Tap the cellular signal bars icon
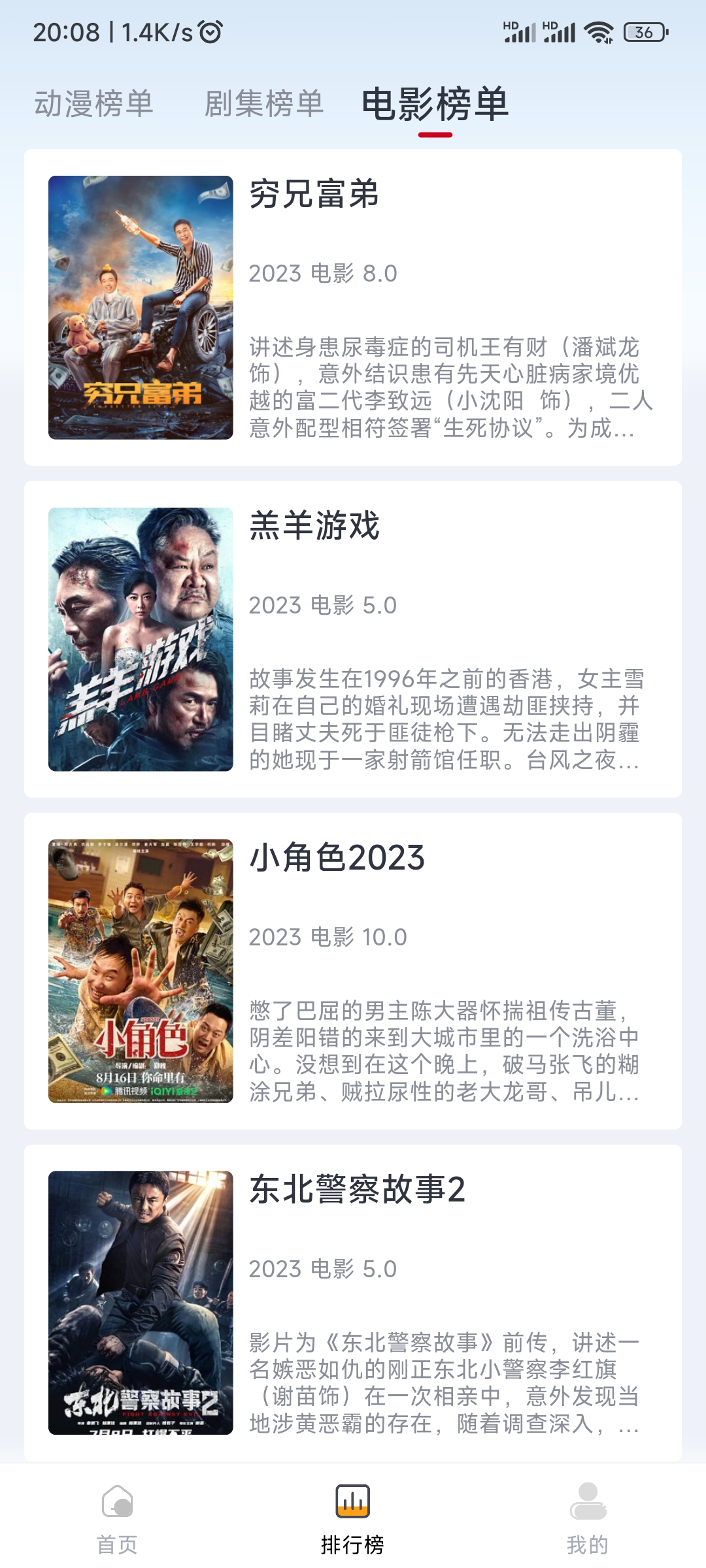The image size is (706, 1568). coord(520,33)
